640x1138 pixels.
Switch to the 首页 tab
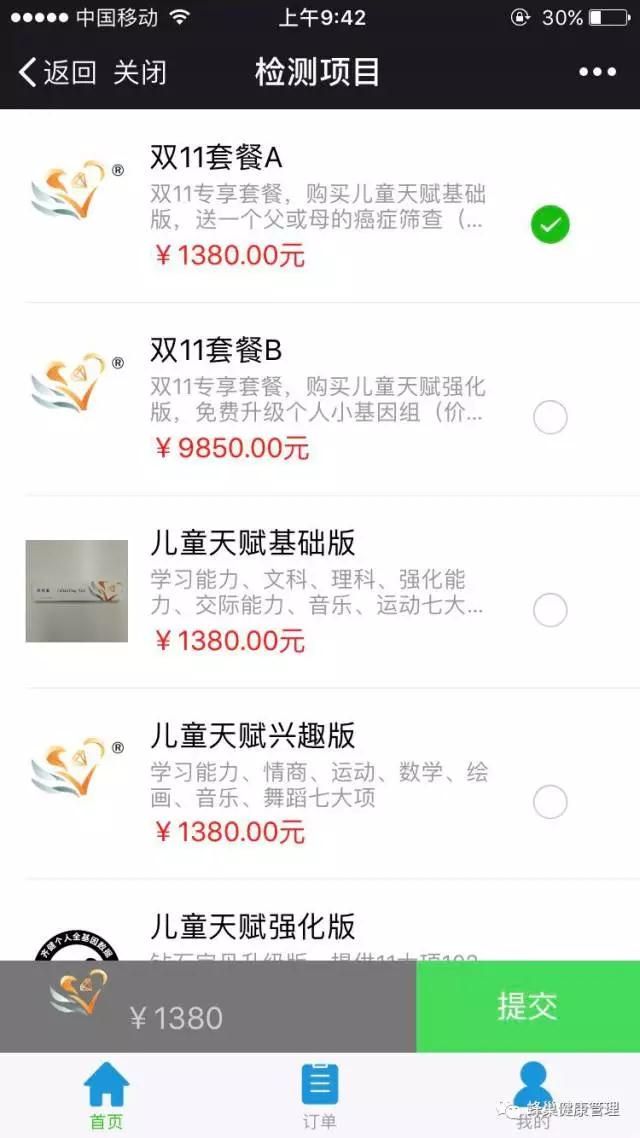pos(107,1096)
